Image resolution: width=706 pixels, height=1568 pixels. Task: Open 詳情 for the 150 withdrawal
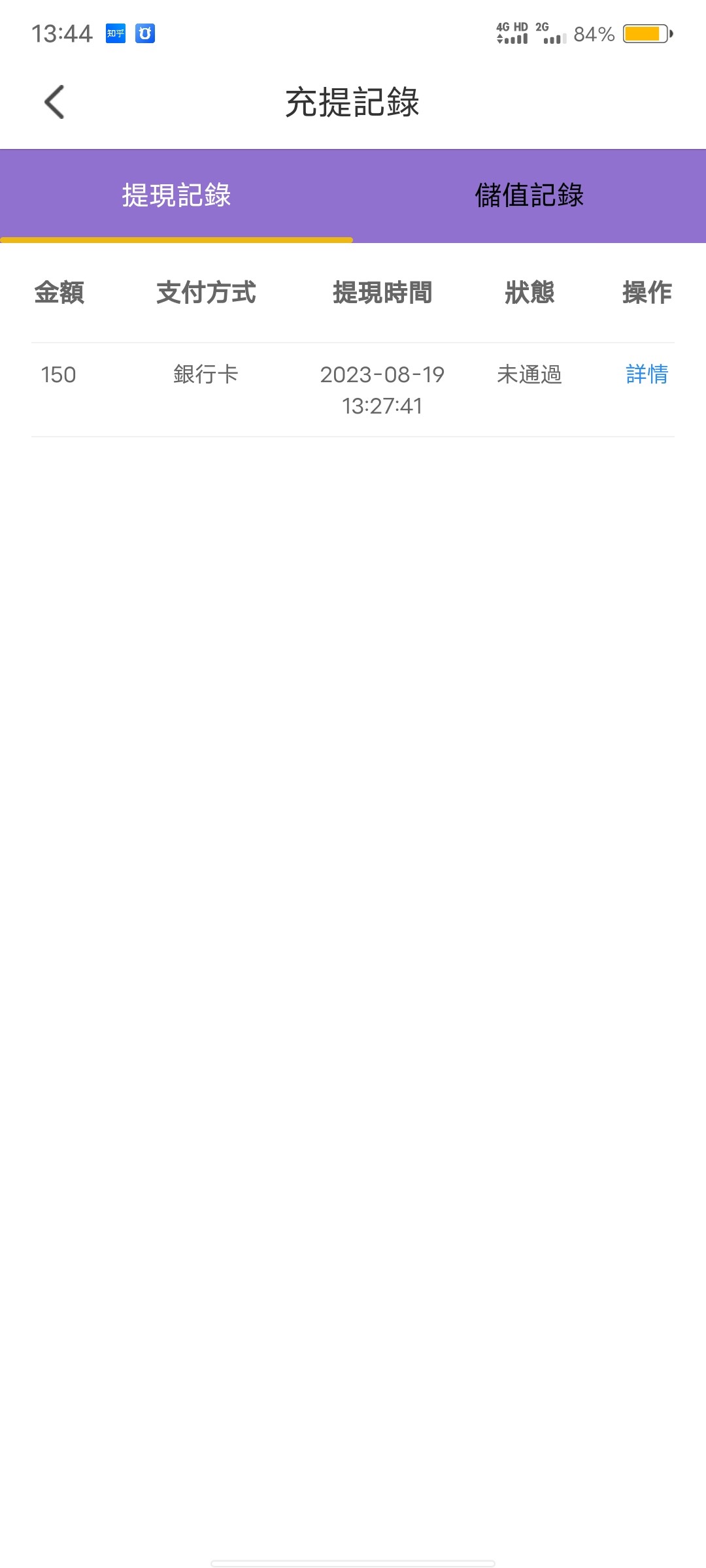(647, 374)
